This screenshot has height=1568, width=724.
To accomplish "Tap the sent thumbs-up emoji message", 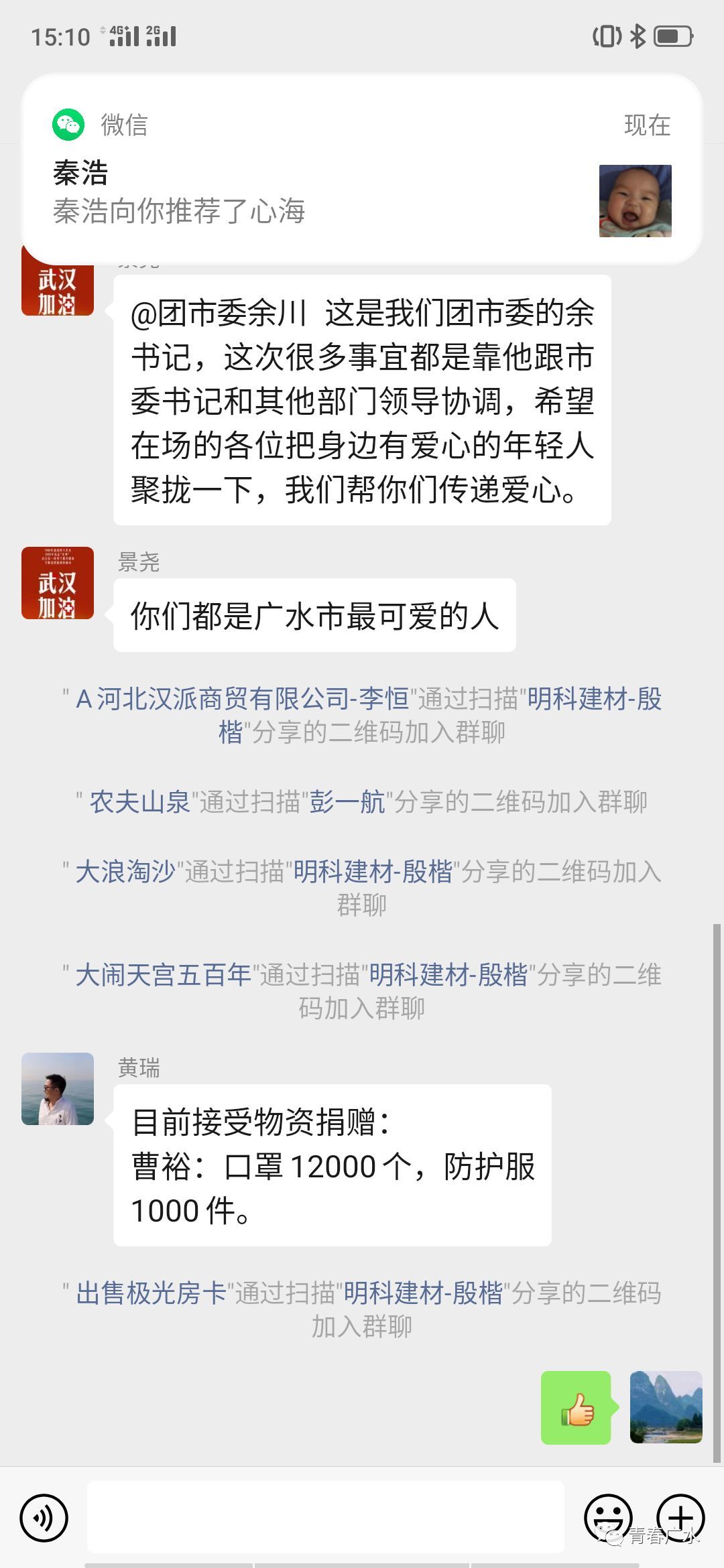I will tap(577, 1407).
